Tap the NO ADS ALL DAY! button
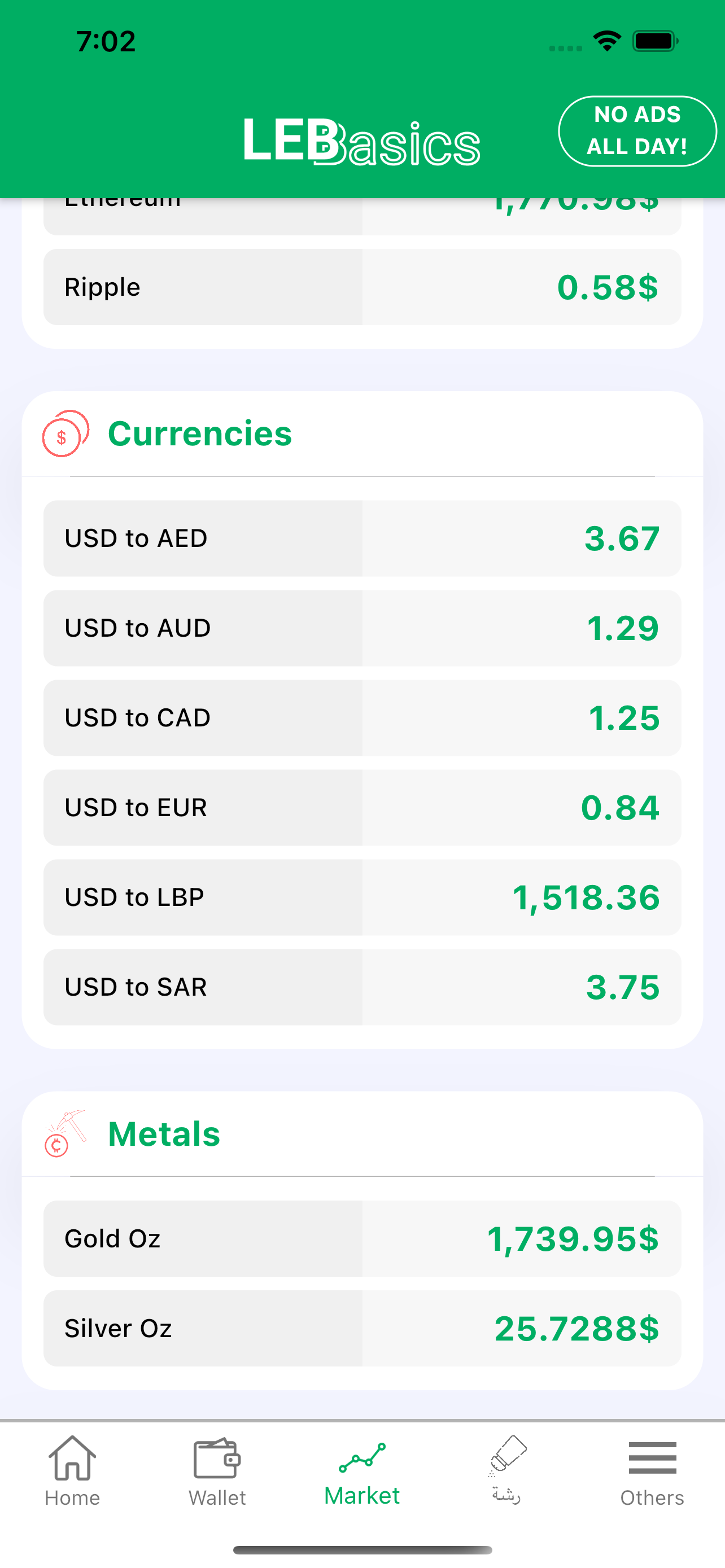Viewport: 725px width, 1568px height. tap(637, 131)
